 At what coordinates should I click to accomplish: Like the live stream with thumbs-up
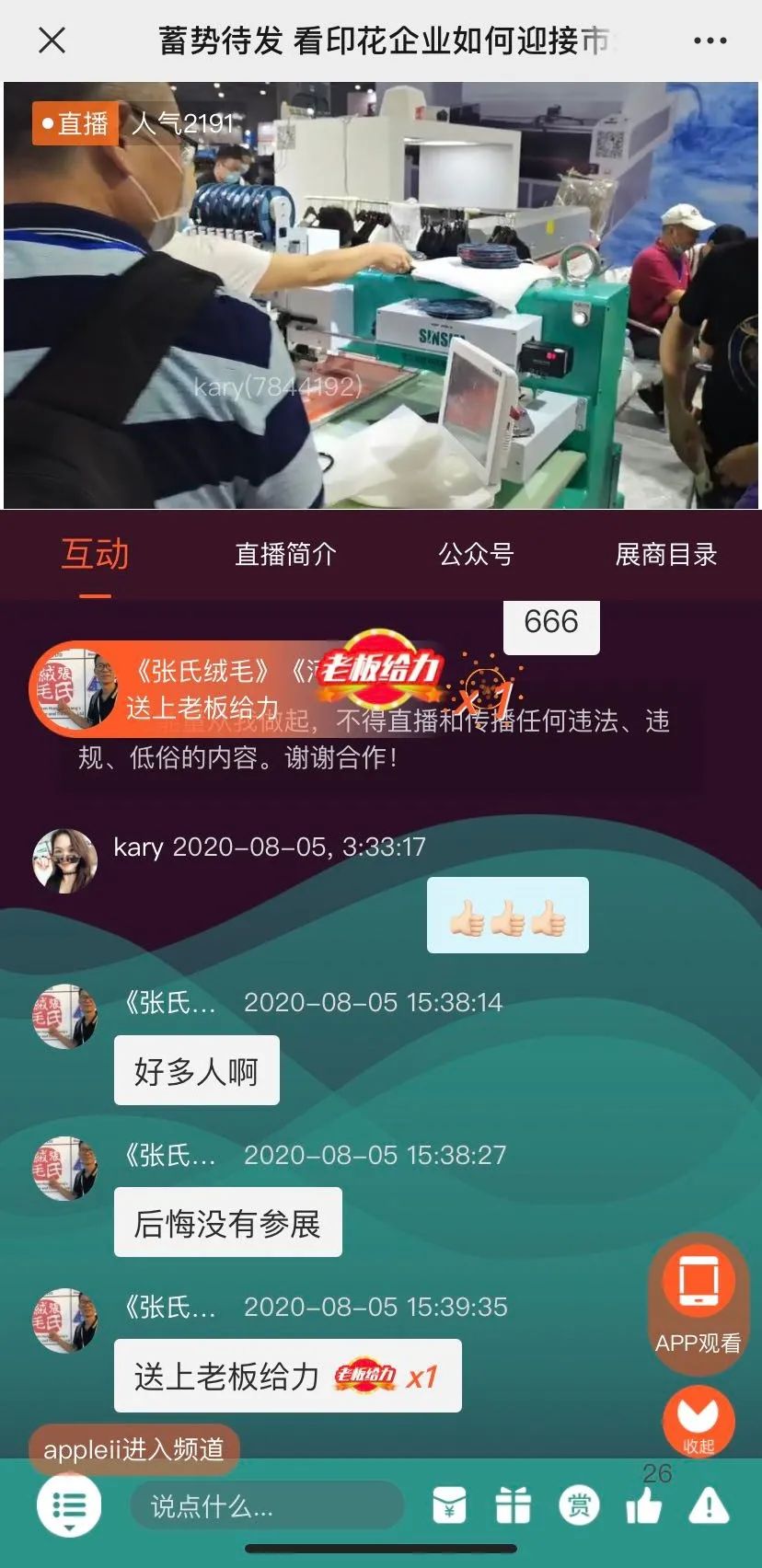(x=644, y=1506)
